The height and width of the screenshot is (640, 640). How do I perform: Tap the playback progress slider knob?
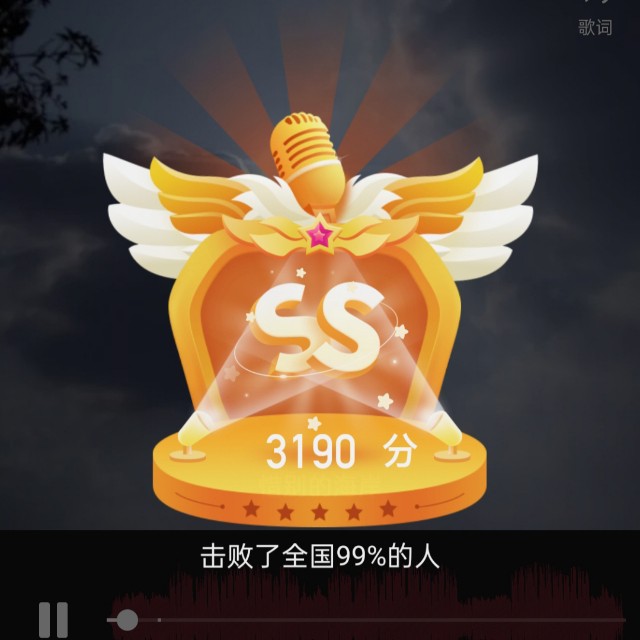[x=127, y=620]
